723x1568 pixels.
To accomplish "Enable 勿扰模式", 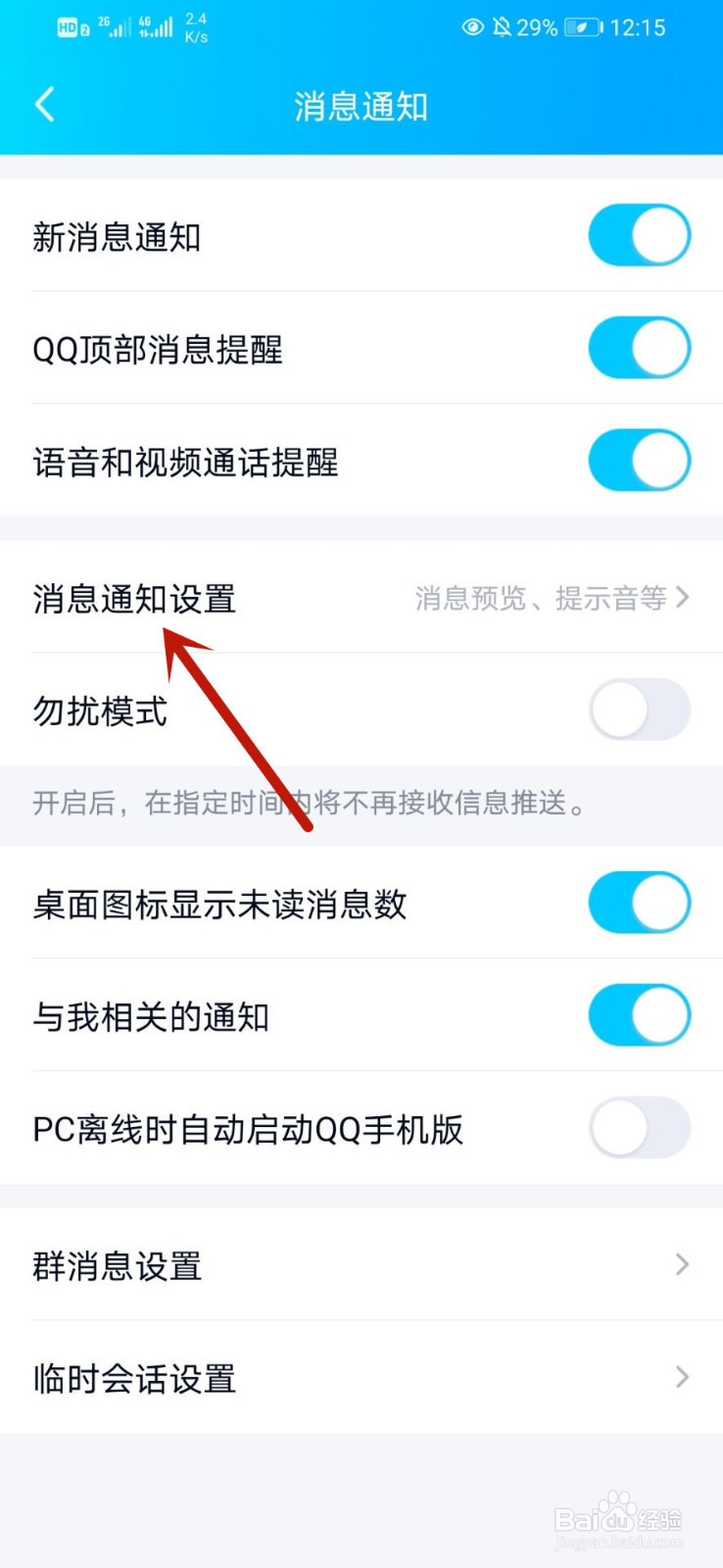I will click(x=639, y=710).
